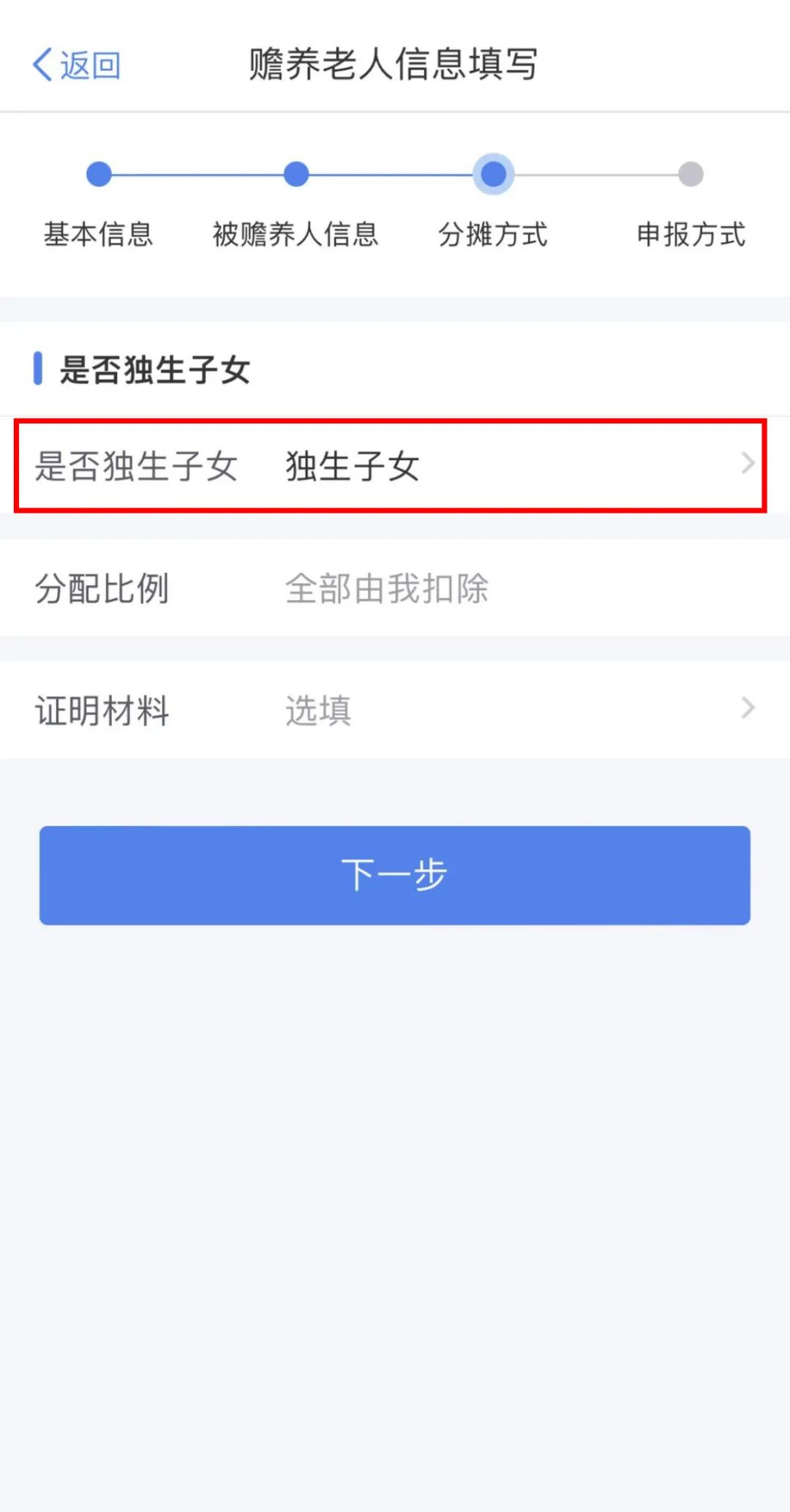Tap 下一步 to continue
790x1512 pixels.
395,875
